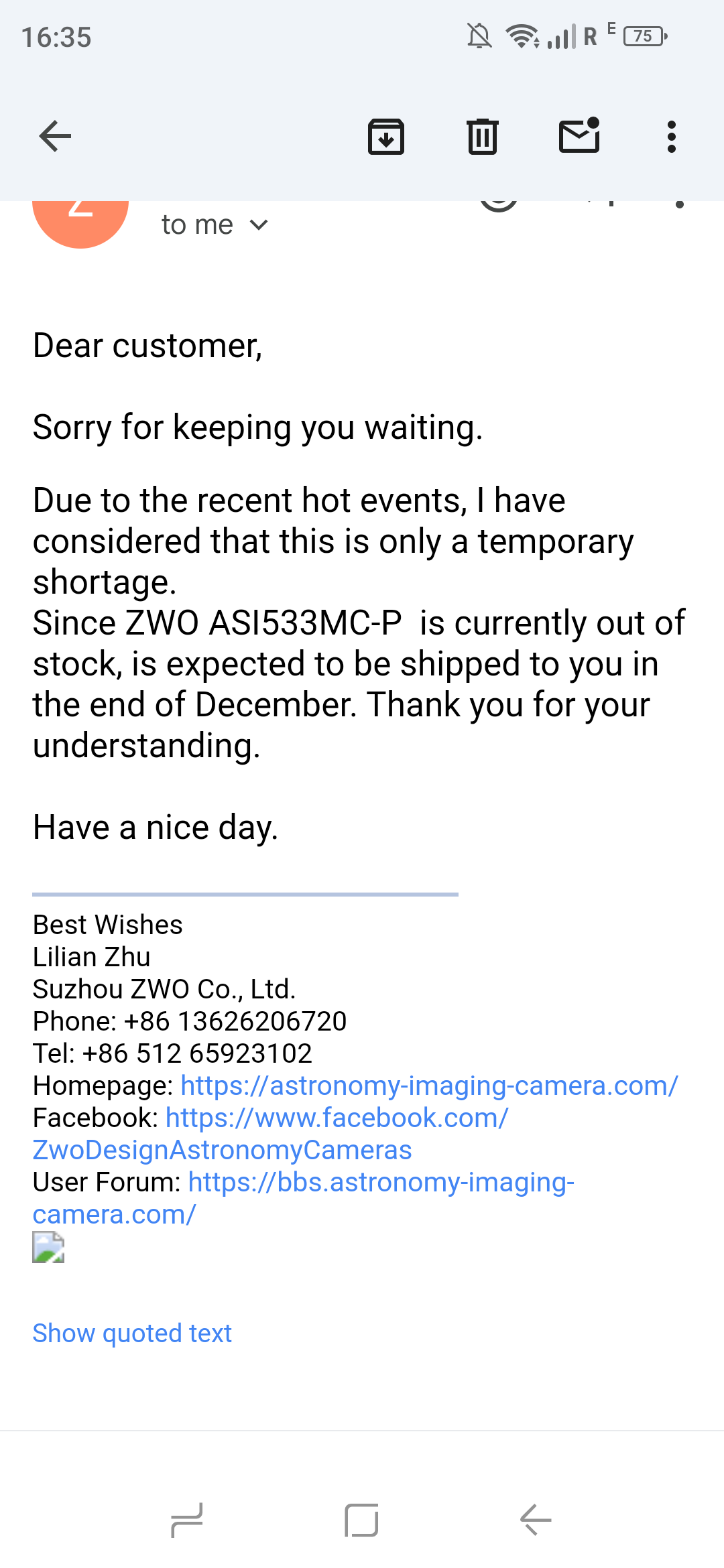Viewport: 724px width, 1568px height.
Task: Go back to the inbox
Action: (55, 137)
